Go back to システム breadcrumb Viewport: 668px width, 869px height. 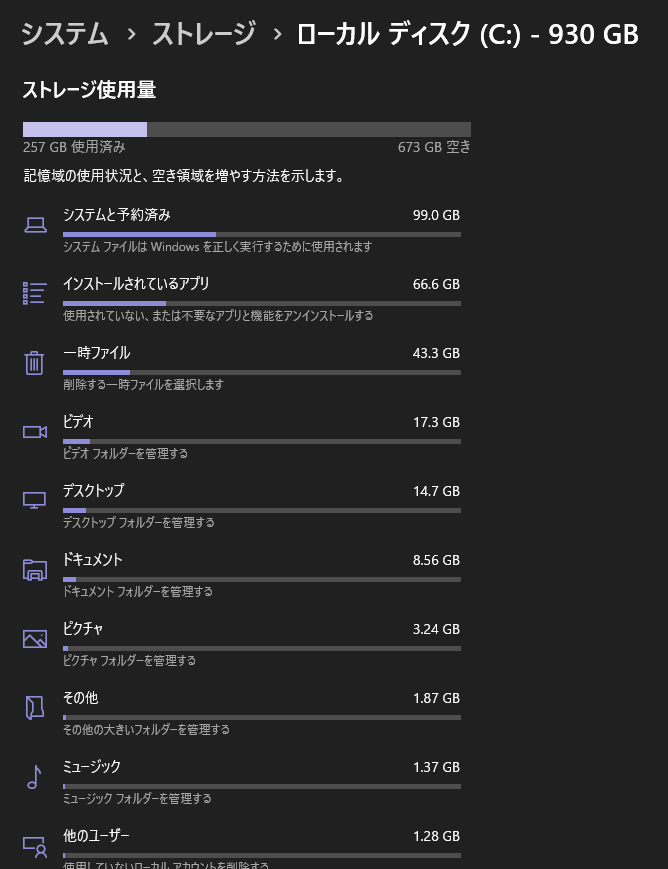tap(65, 35)
